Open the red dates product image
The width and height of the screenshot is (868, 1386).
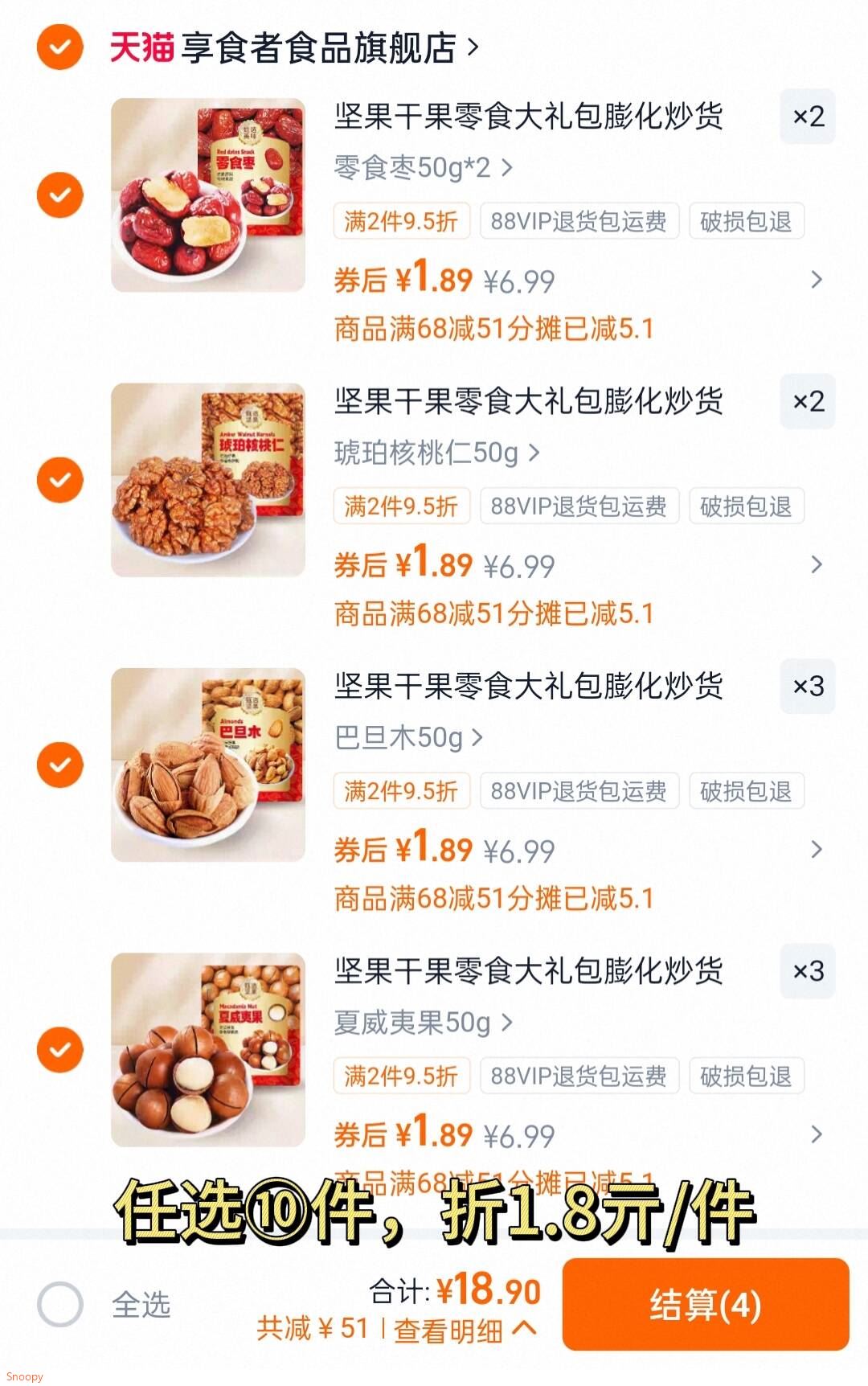tap(208, 195)
